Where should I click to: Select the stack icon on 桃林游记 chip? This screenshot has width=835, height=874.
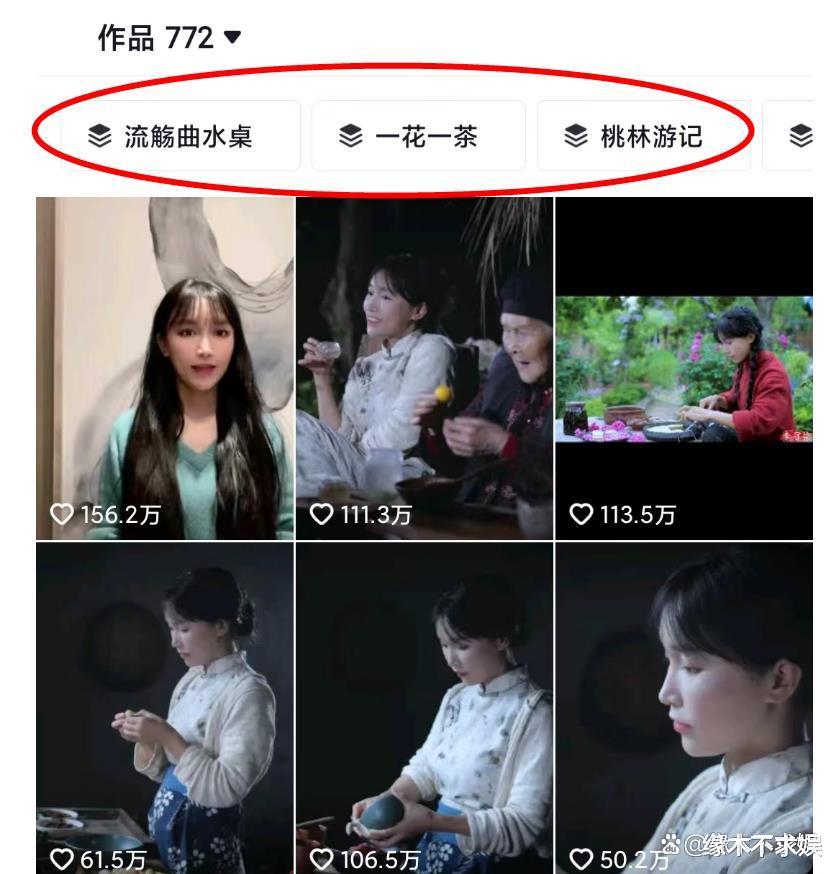[x=575, y=136]
